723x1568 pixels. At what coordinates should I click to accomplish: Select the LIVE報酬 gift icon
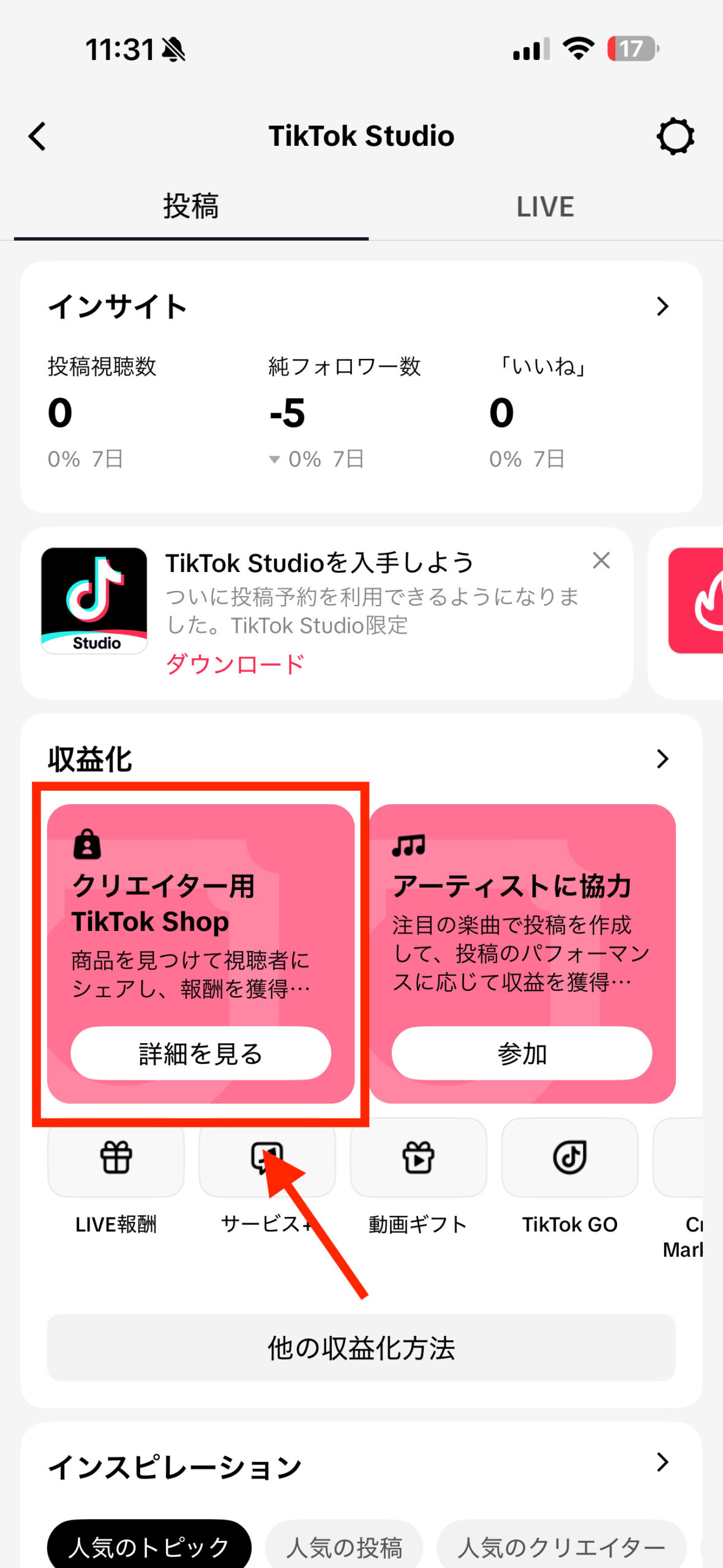click(x=116, y=1156)
